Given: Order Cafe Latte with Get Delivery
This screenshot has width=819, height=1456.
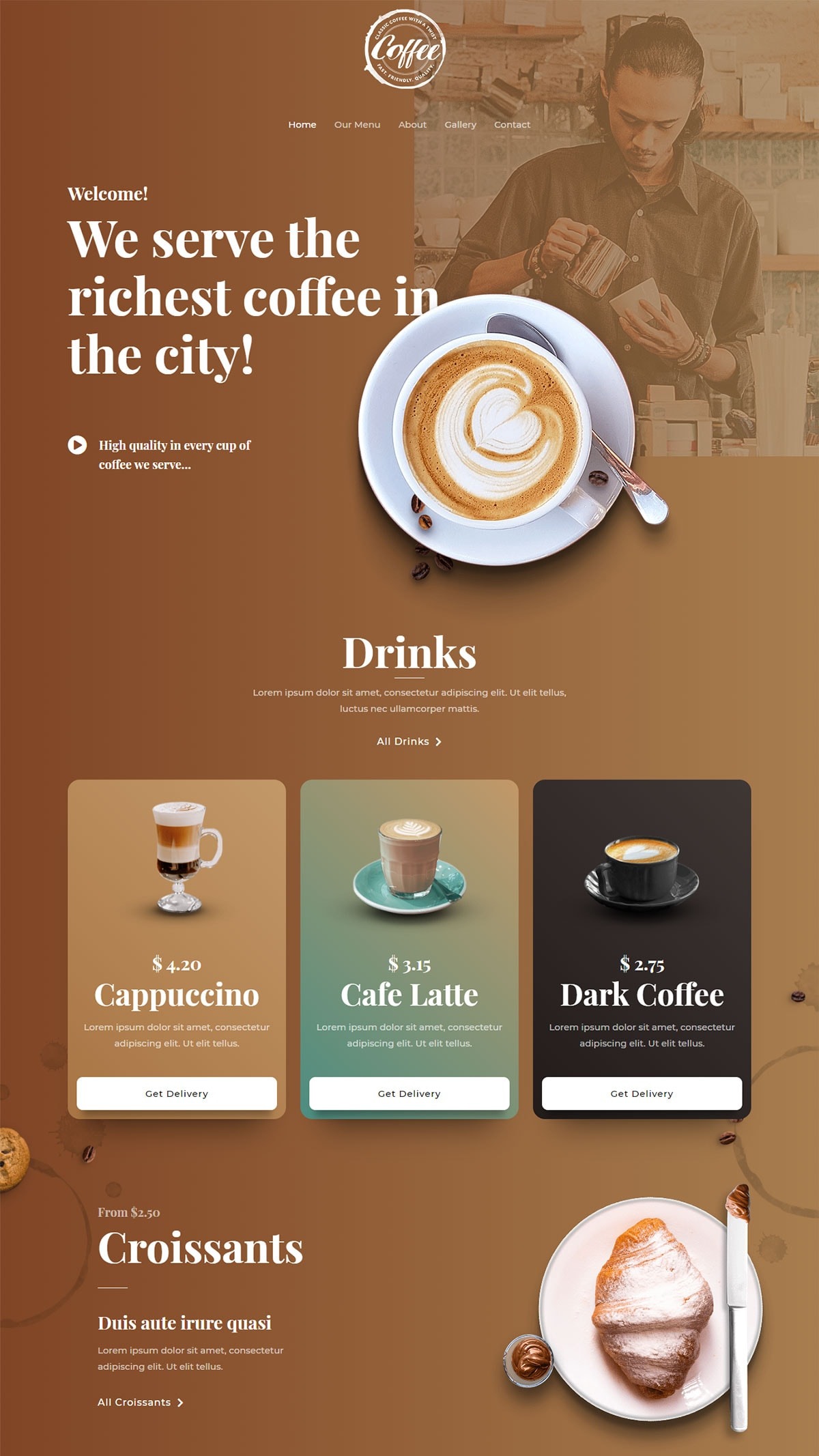Looking at the screenshot, I should 409,1094.
